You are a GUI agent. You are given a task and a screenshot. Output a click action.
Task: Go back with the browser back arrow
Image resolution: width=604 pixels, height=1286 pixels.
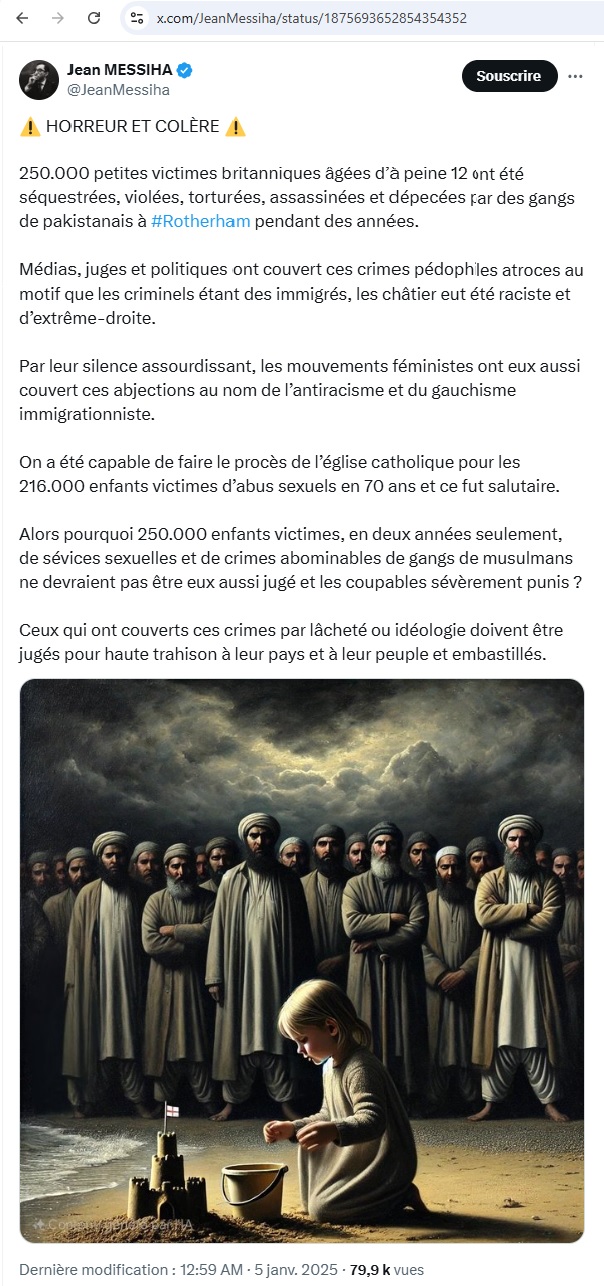[22, 18]
